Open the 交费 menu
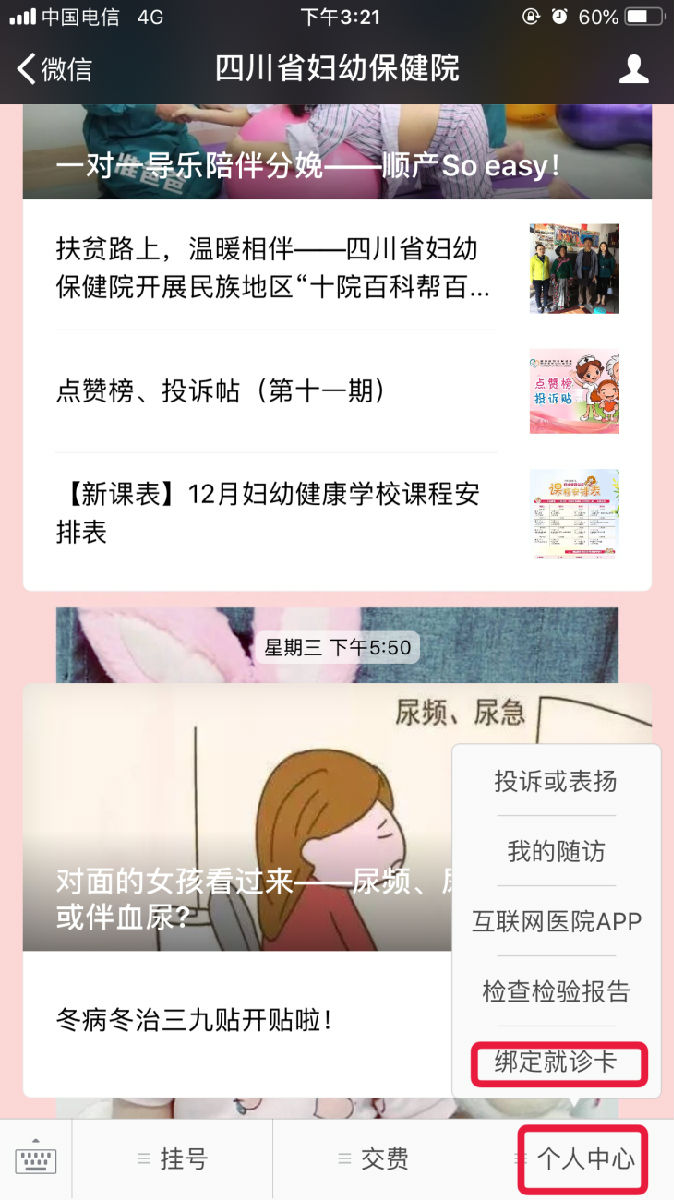 point(373,1159)
